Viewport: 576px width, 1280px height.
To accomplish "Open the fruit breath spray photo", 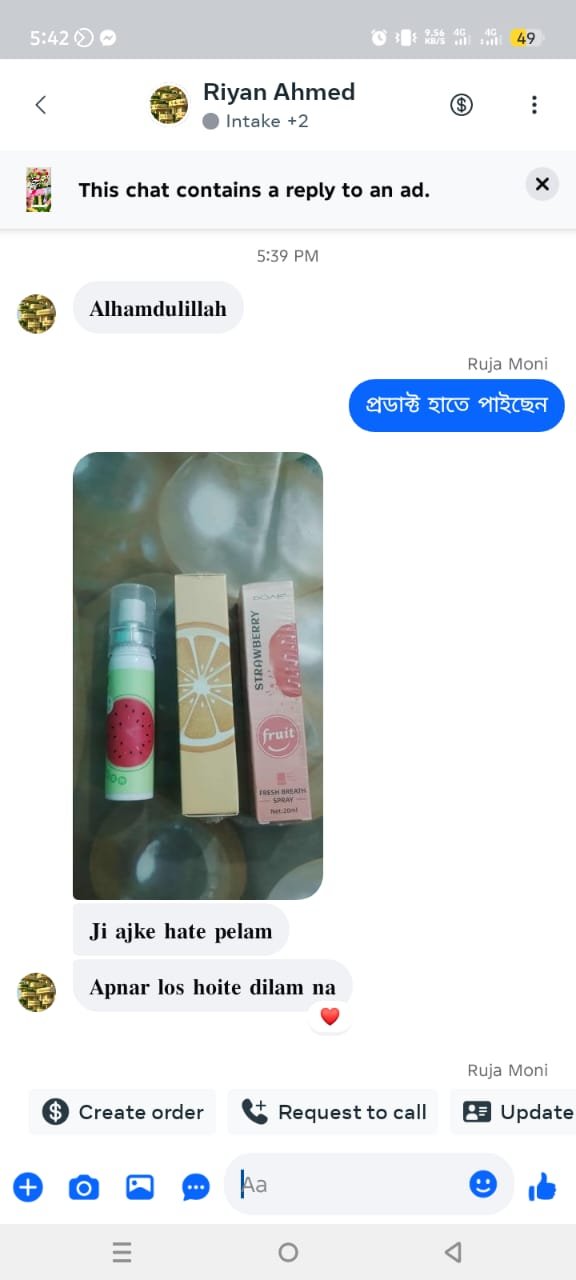I will (x=198, y=676).
